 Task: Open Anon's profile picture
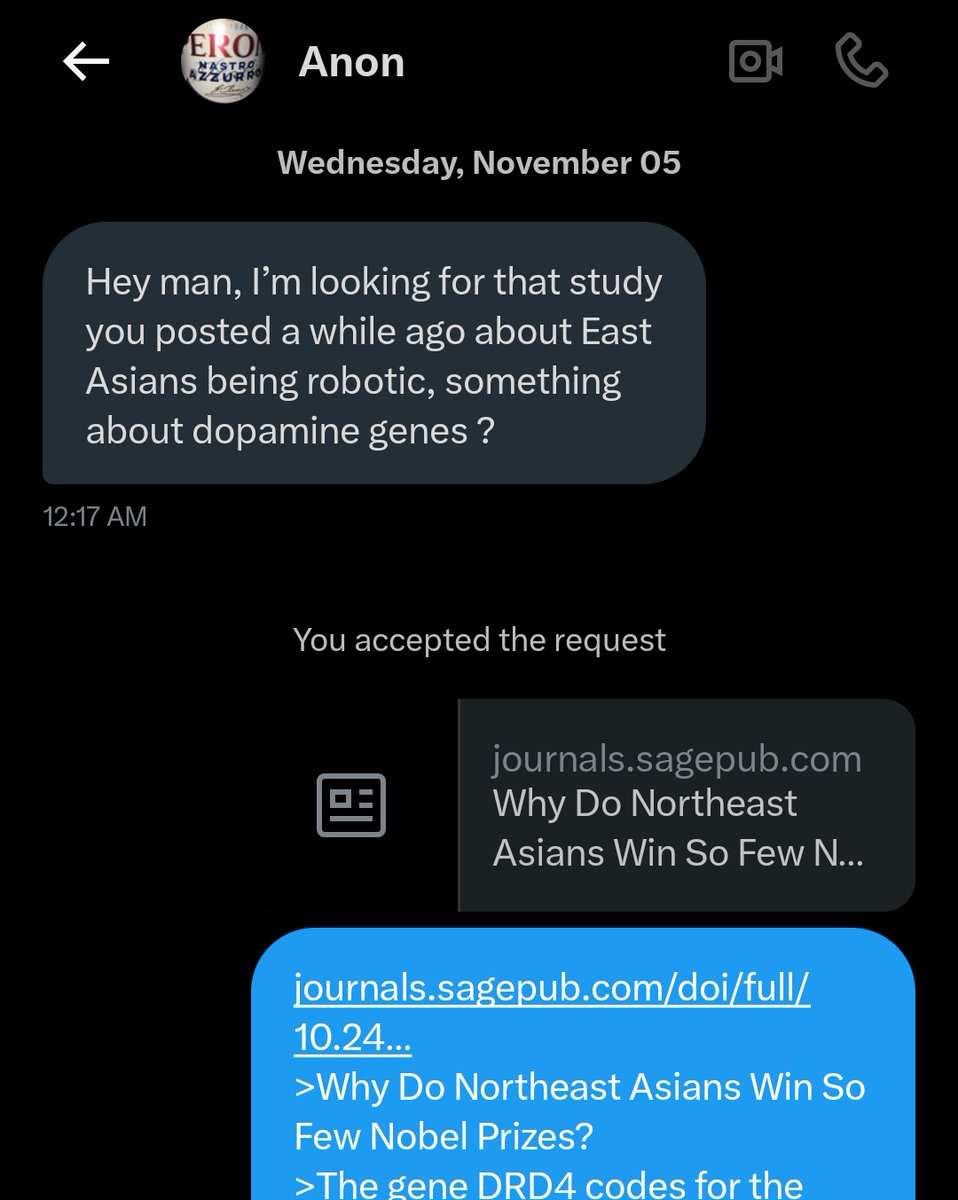(x=222, y=62)
